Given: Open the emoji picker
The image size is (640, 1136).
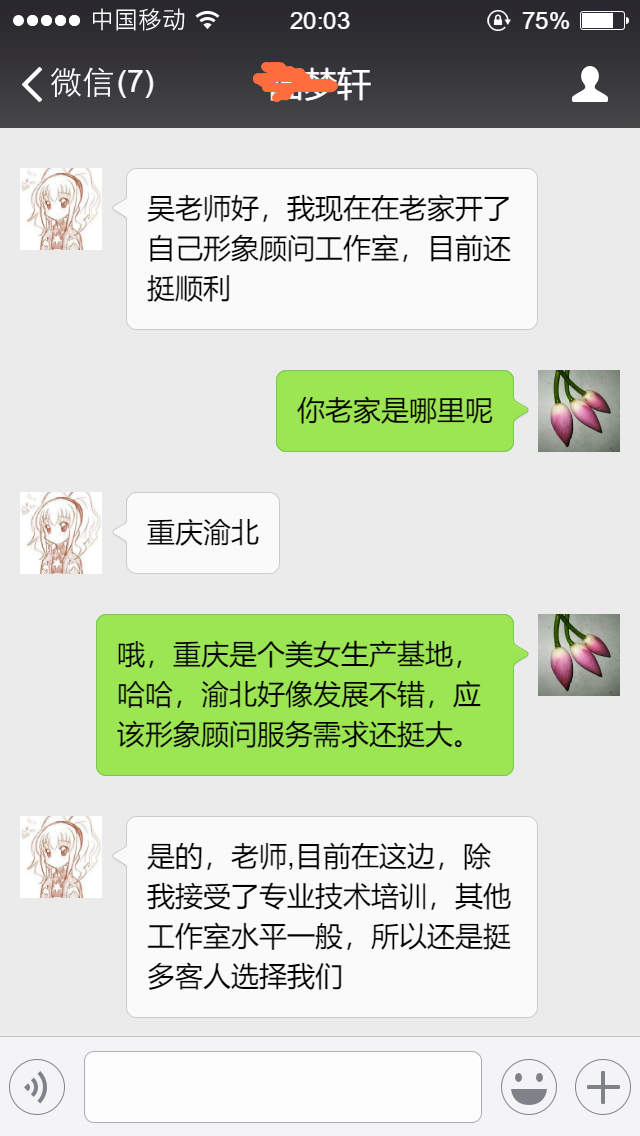Looking at the screenshot, I should [528, 1087].
